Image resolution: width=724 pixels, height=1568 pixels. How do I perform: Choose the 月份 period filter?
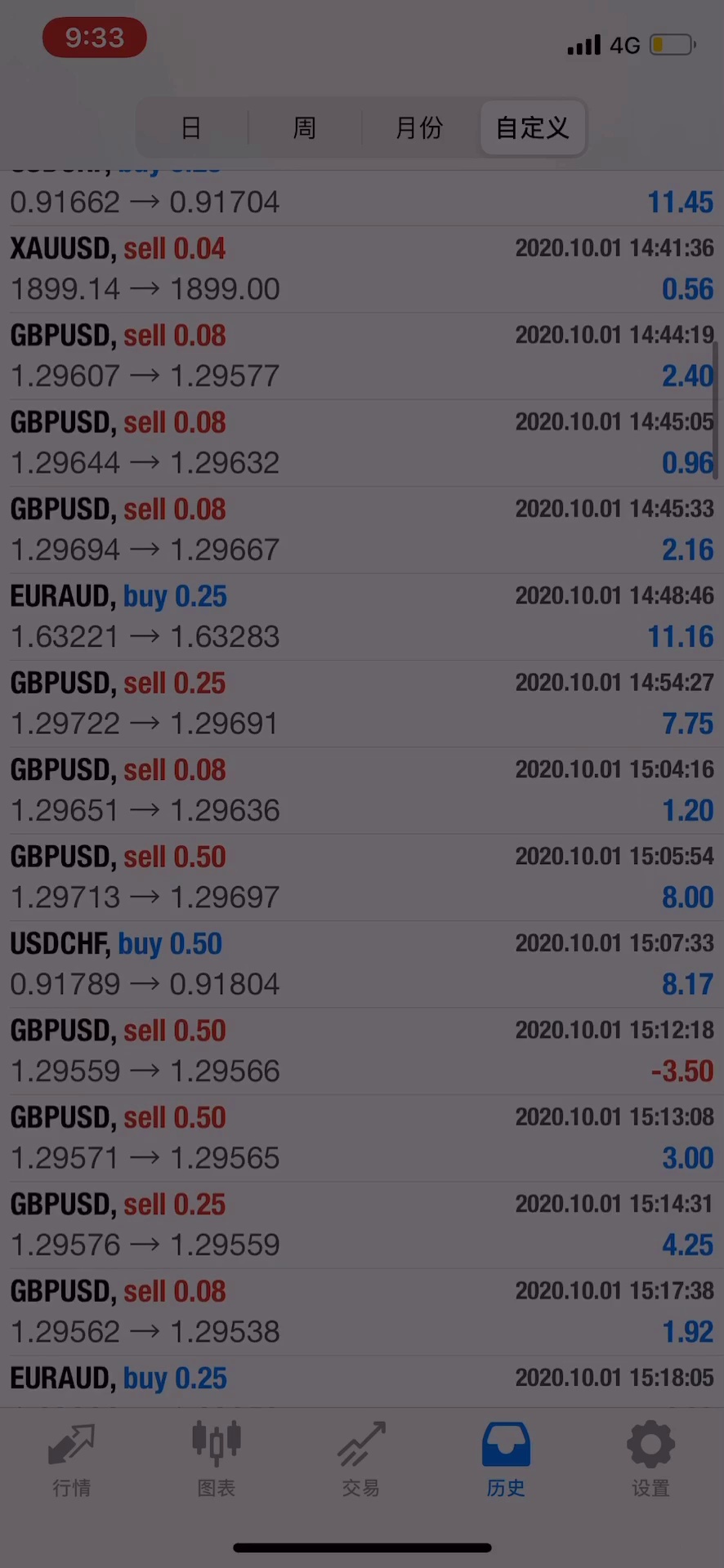point(418,128)
